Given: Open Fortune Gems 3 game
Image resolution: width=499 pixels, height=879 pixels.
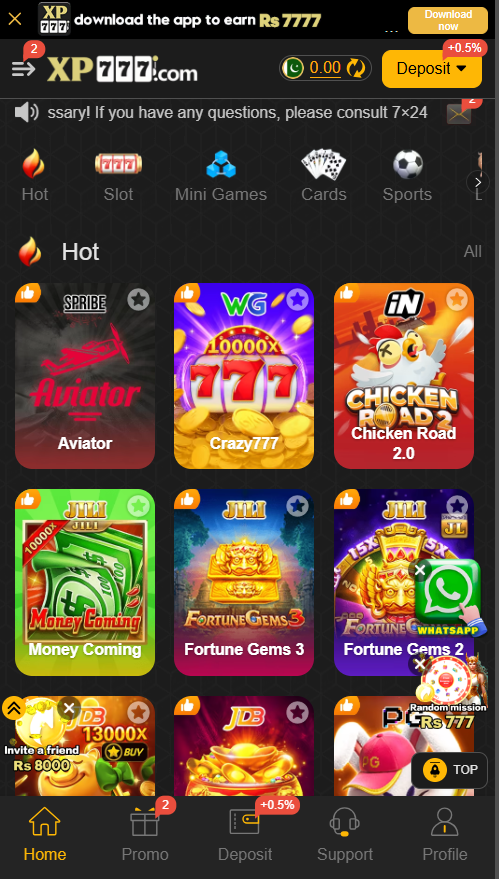Looking at the screenshot, I should (x=244, y=582).
